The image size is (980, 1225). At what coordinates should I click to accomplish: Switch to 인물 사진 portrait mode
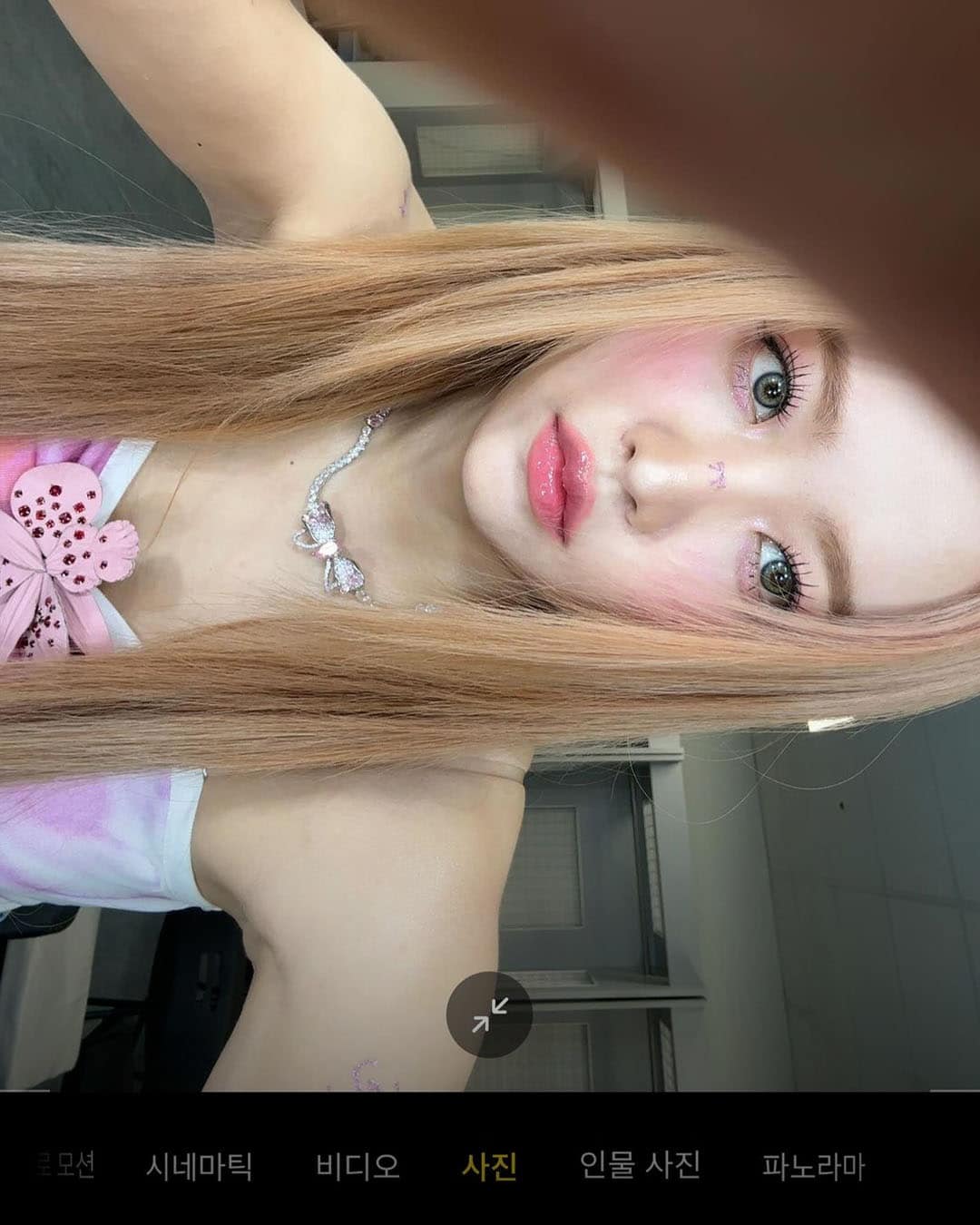pos(640,1165)
